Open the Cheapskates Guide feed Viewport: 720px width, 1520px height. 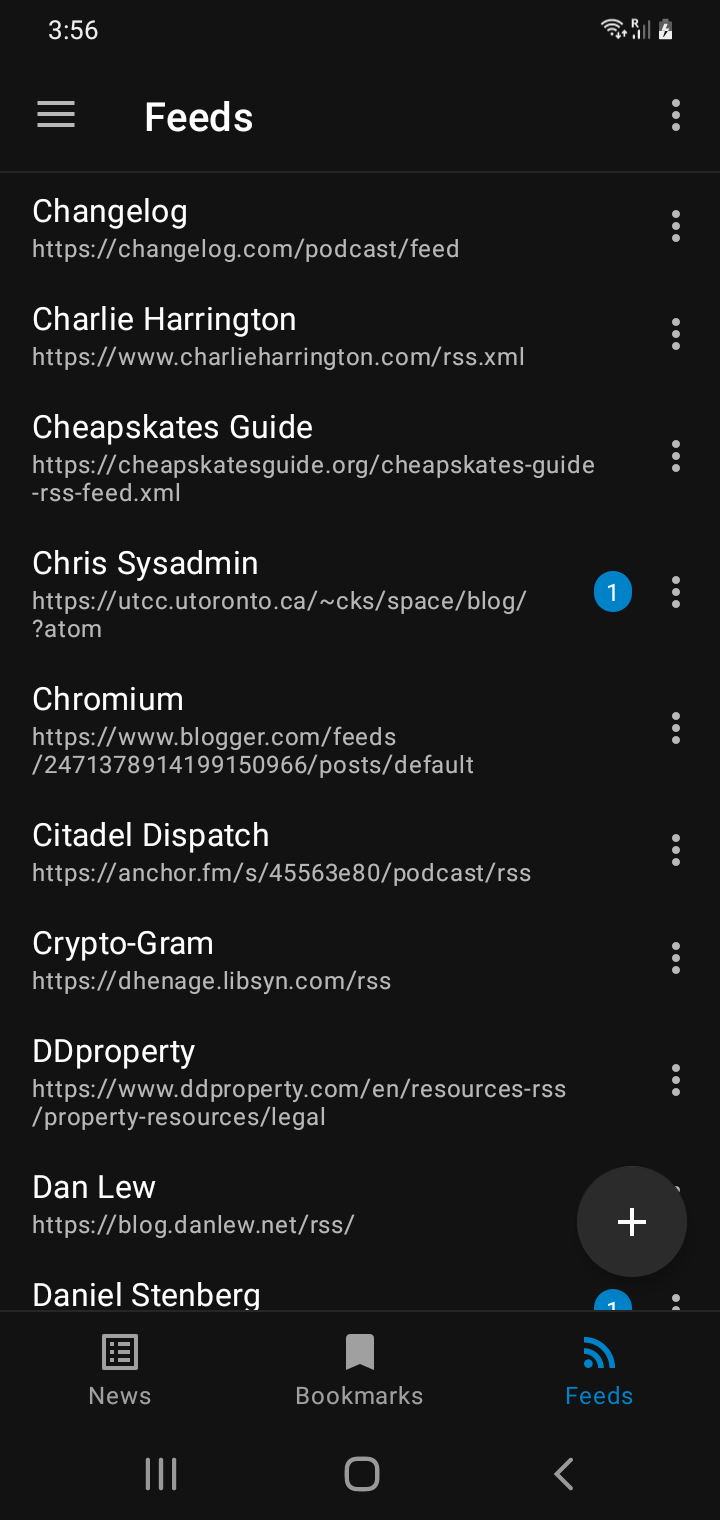[x=300, y=458]
